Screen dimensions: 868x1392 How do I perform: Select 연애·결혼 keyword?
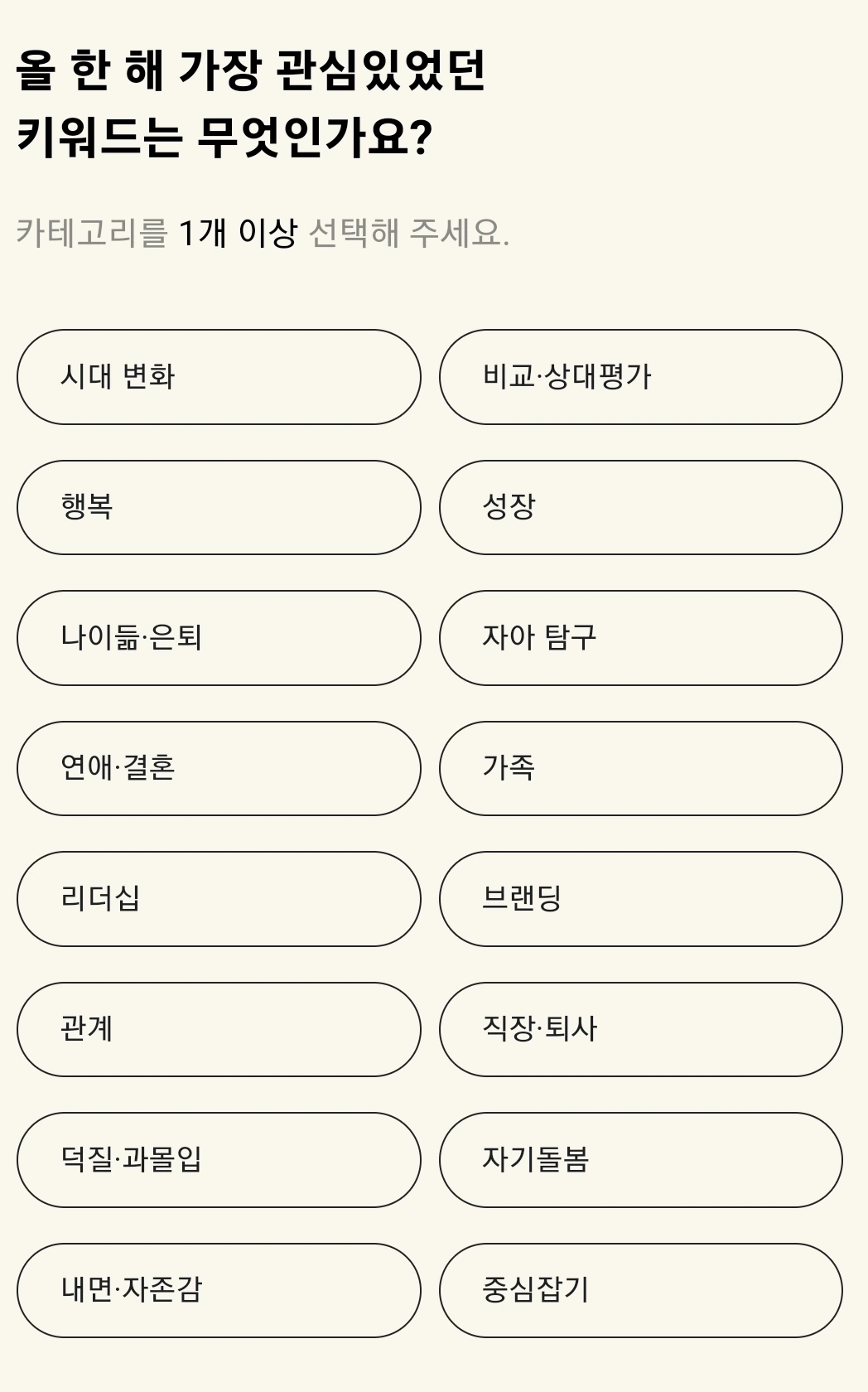[x=219, y=768]
